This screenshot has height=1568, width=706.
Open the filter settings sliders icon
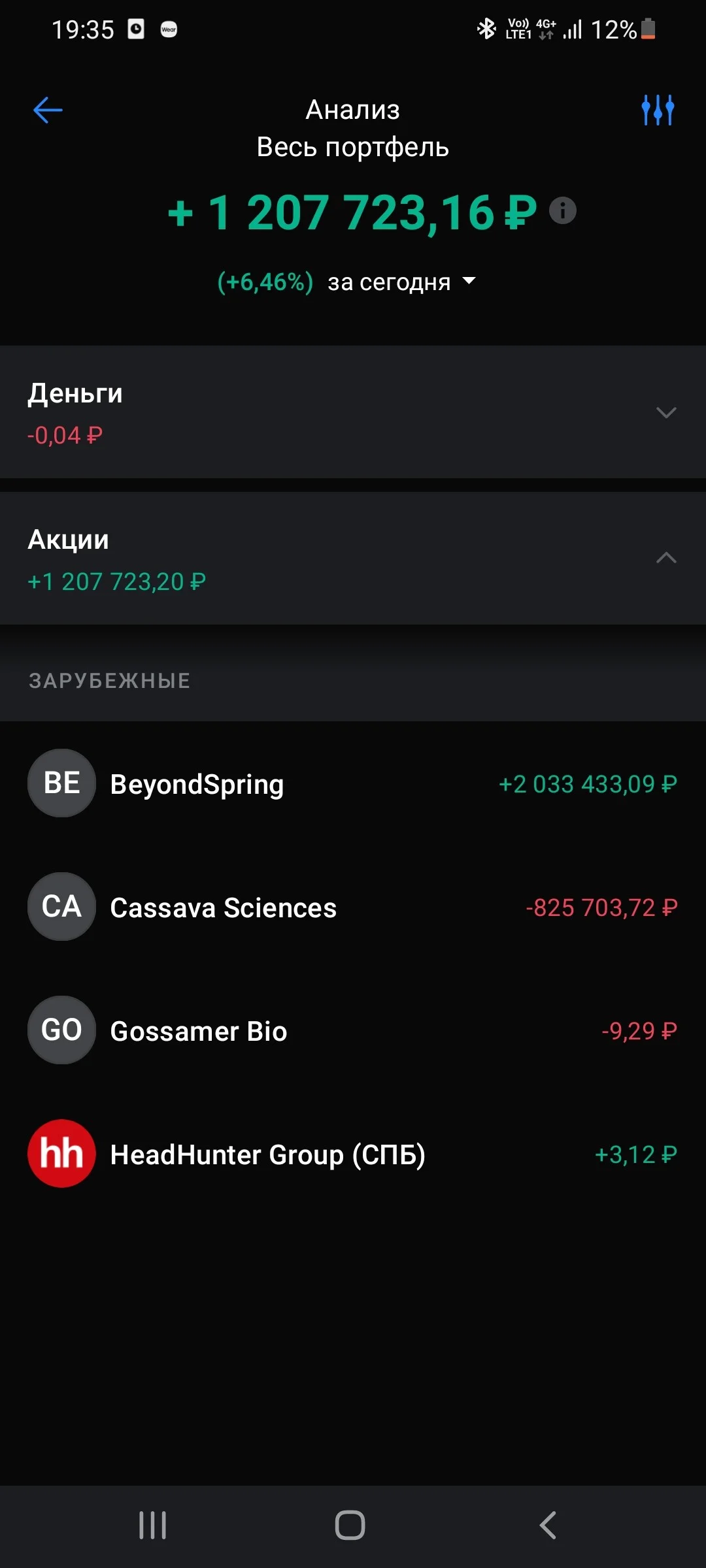tap(658, 110)
